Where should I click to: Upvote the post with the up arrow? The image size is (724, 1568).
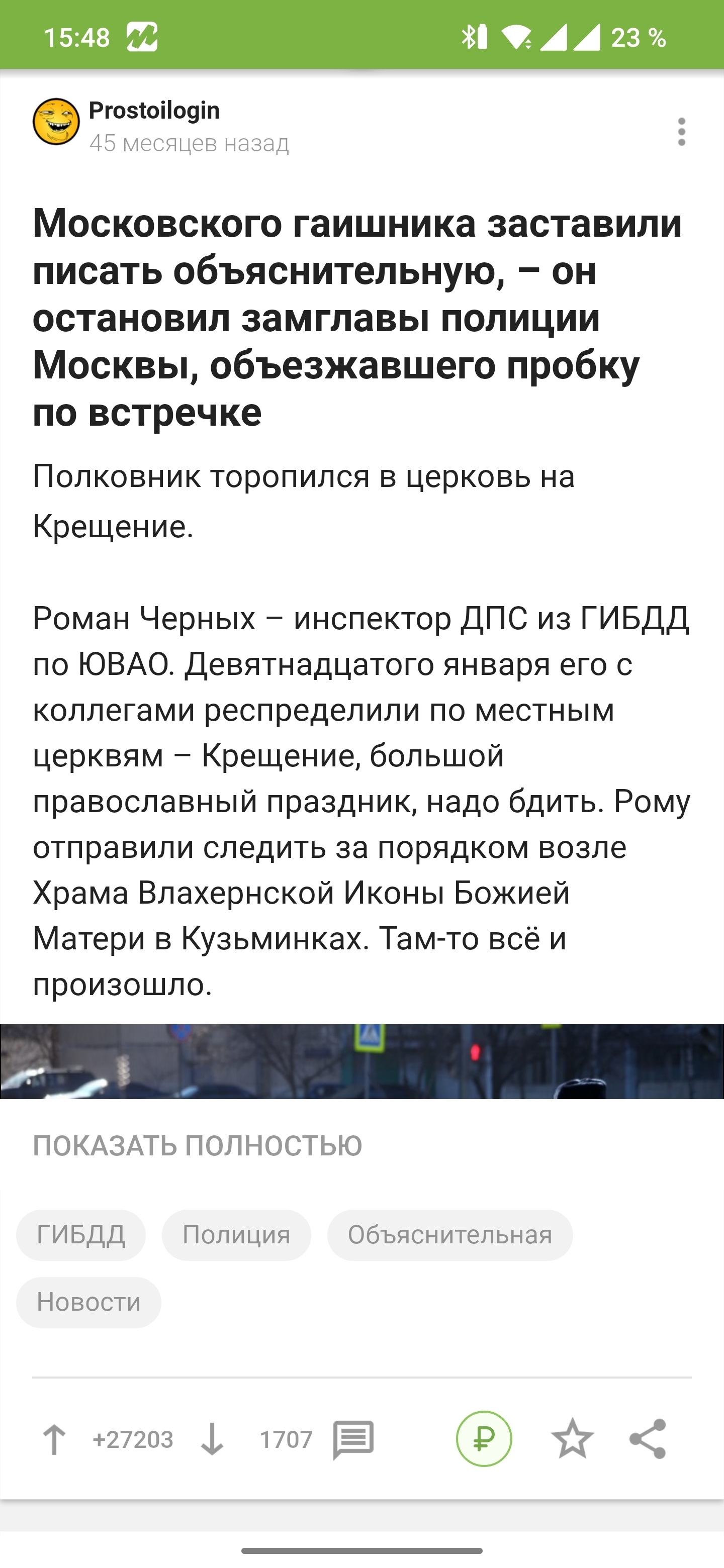(54, 1439)
